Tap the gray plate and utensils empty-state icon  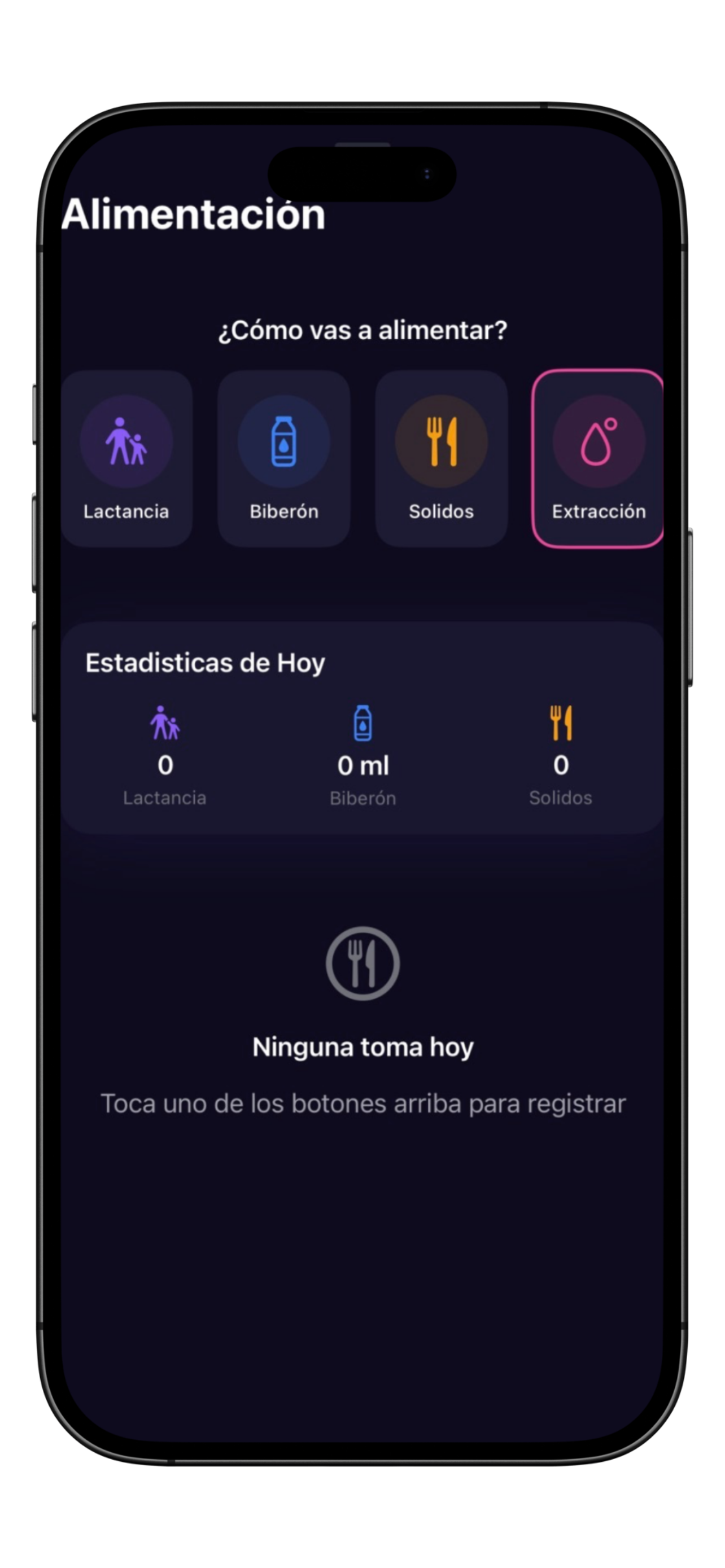(363, 965)
